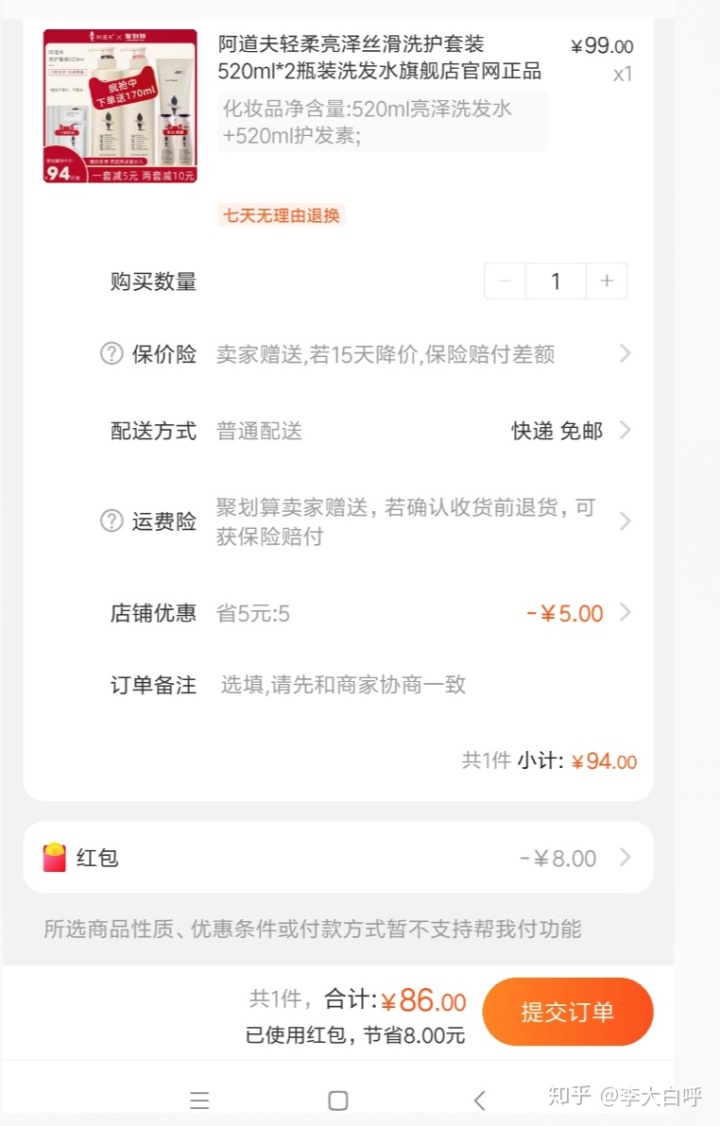
Task: Expand 保价险 price insurance details
Action: pos(624,354)
